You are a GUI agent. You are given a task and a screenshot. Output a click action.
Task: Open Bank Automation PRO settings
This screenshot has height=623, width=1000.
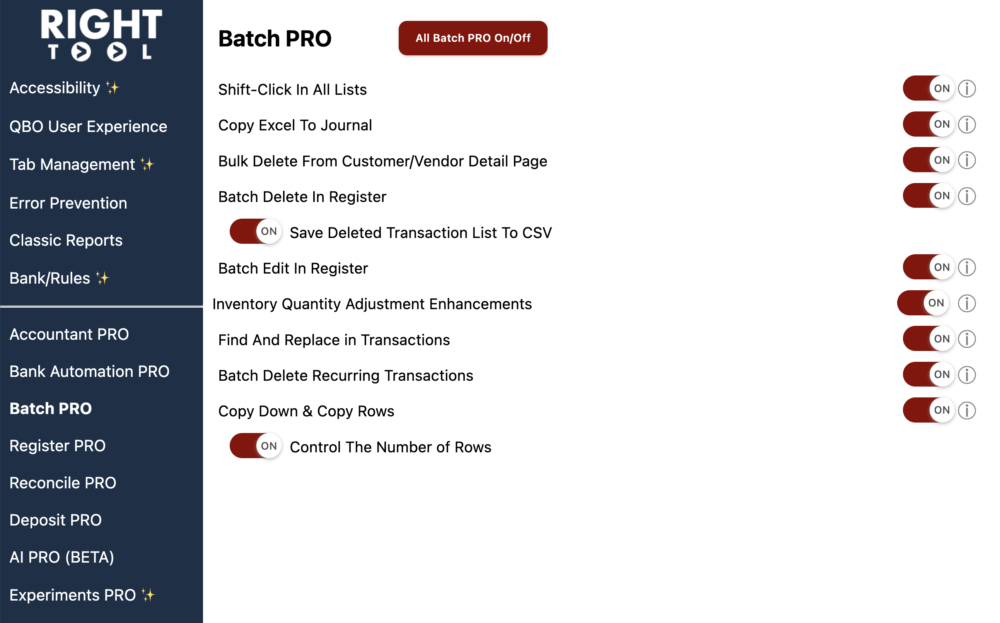point(89,371)
